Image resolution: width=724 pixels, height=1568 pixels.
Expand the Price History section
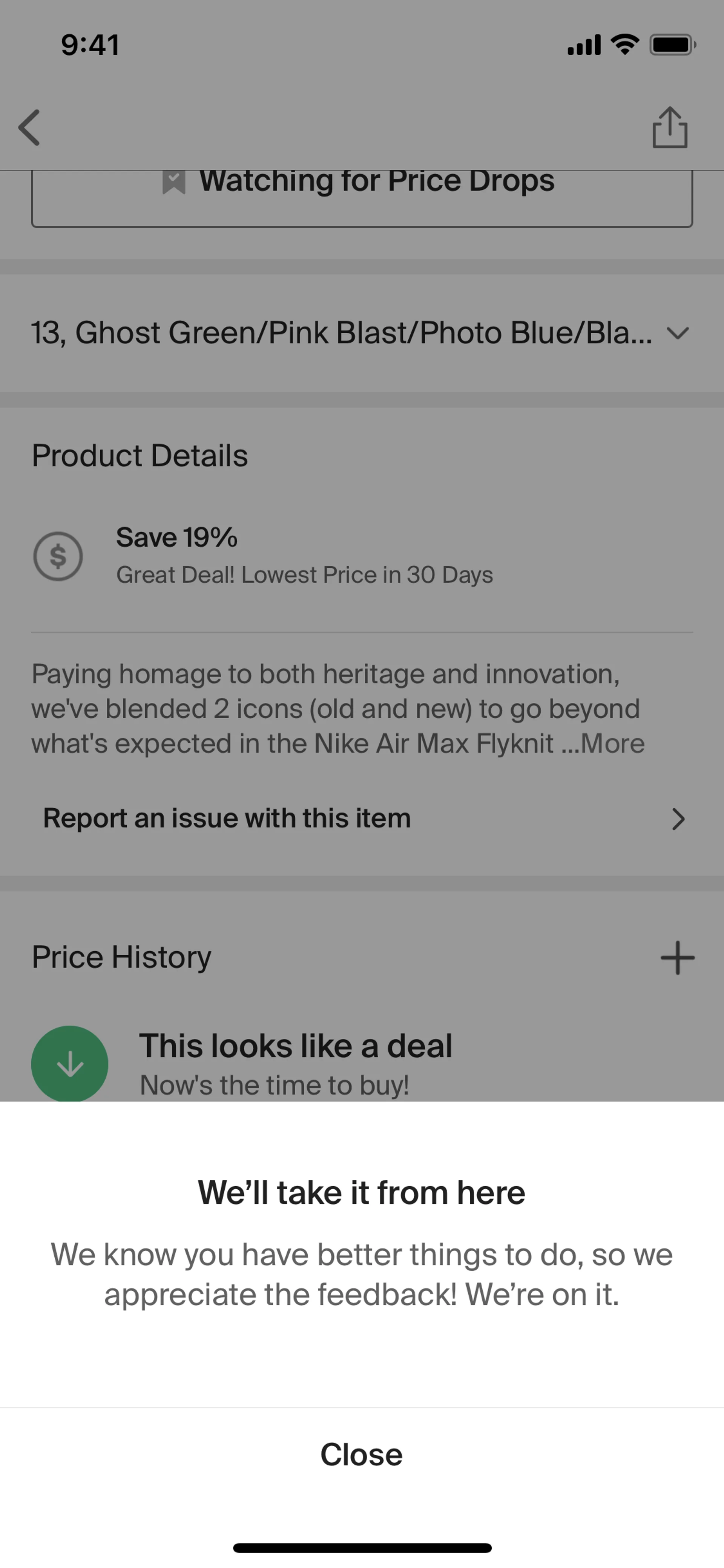click(x=677, y=957)
